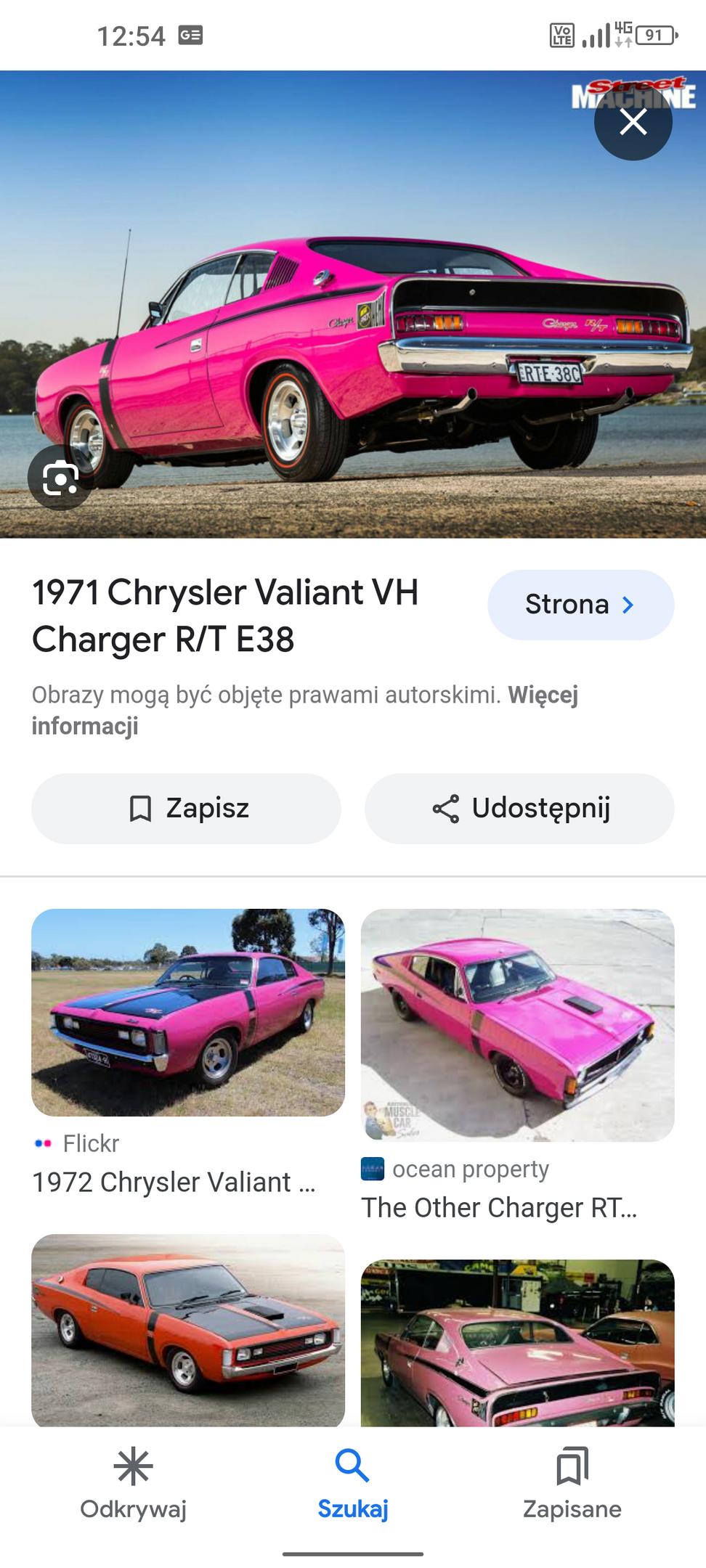The image size is (706, 1568).
Task: Share image via Udostępnij
Action: point(519,808)
